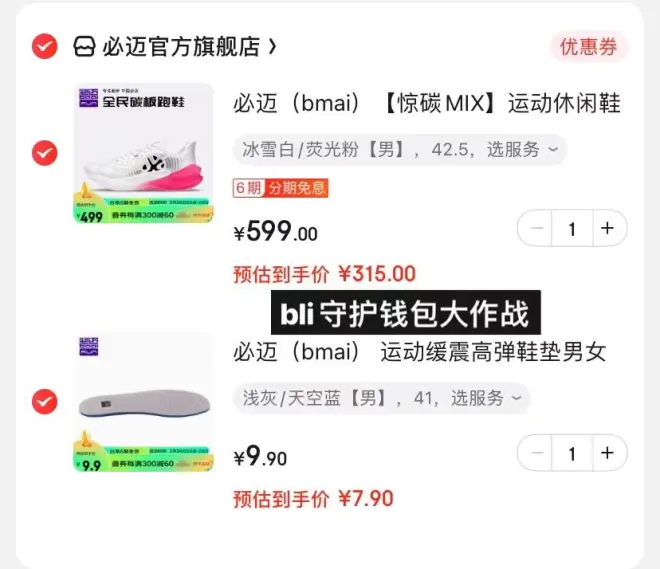This screenshot has width=660, height=569.
Task: Increase quantity of 高弹鞋垫 insoles
Action: coord(607,453)
